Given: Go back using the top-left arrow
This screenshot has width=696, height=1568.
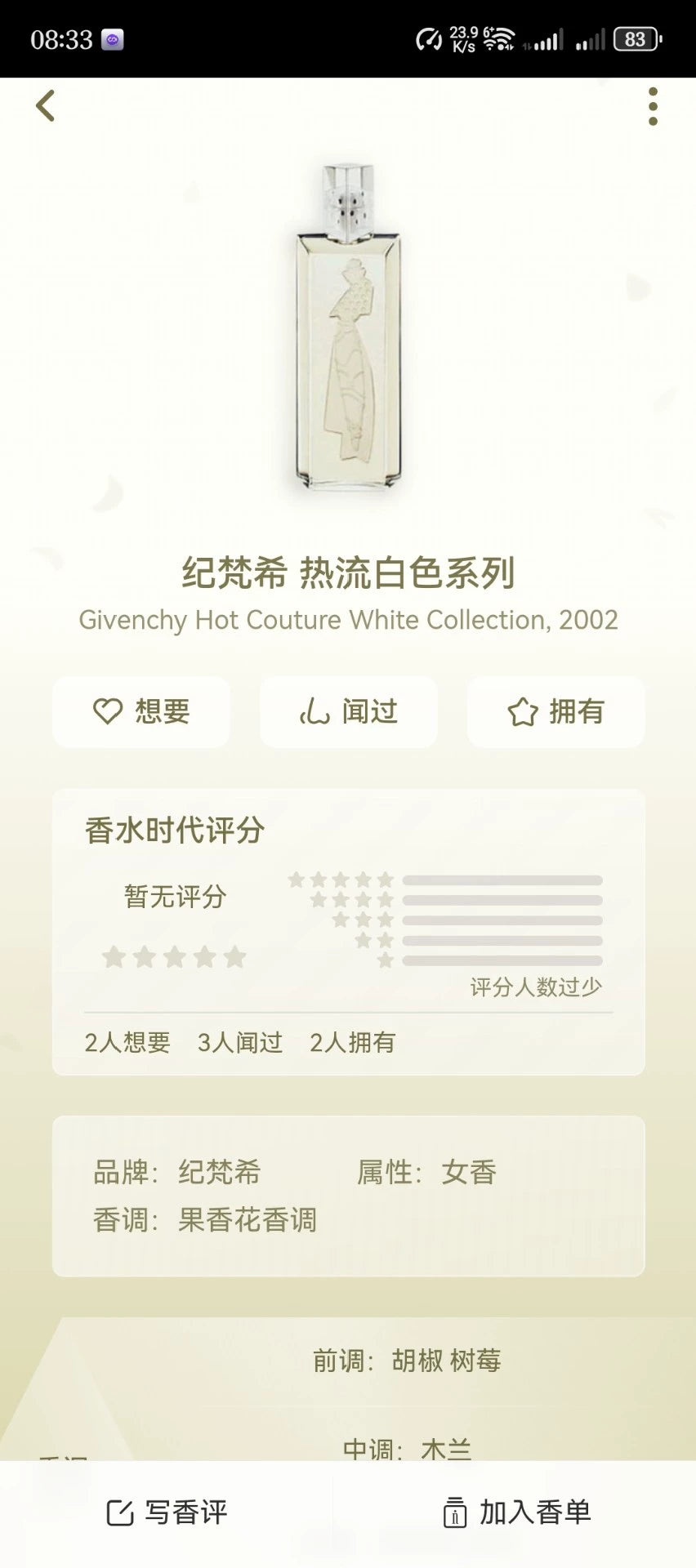Looking at the screenshot, I should click(46, 106).
